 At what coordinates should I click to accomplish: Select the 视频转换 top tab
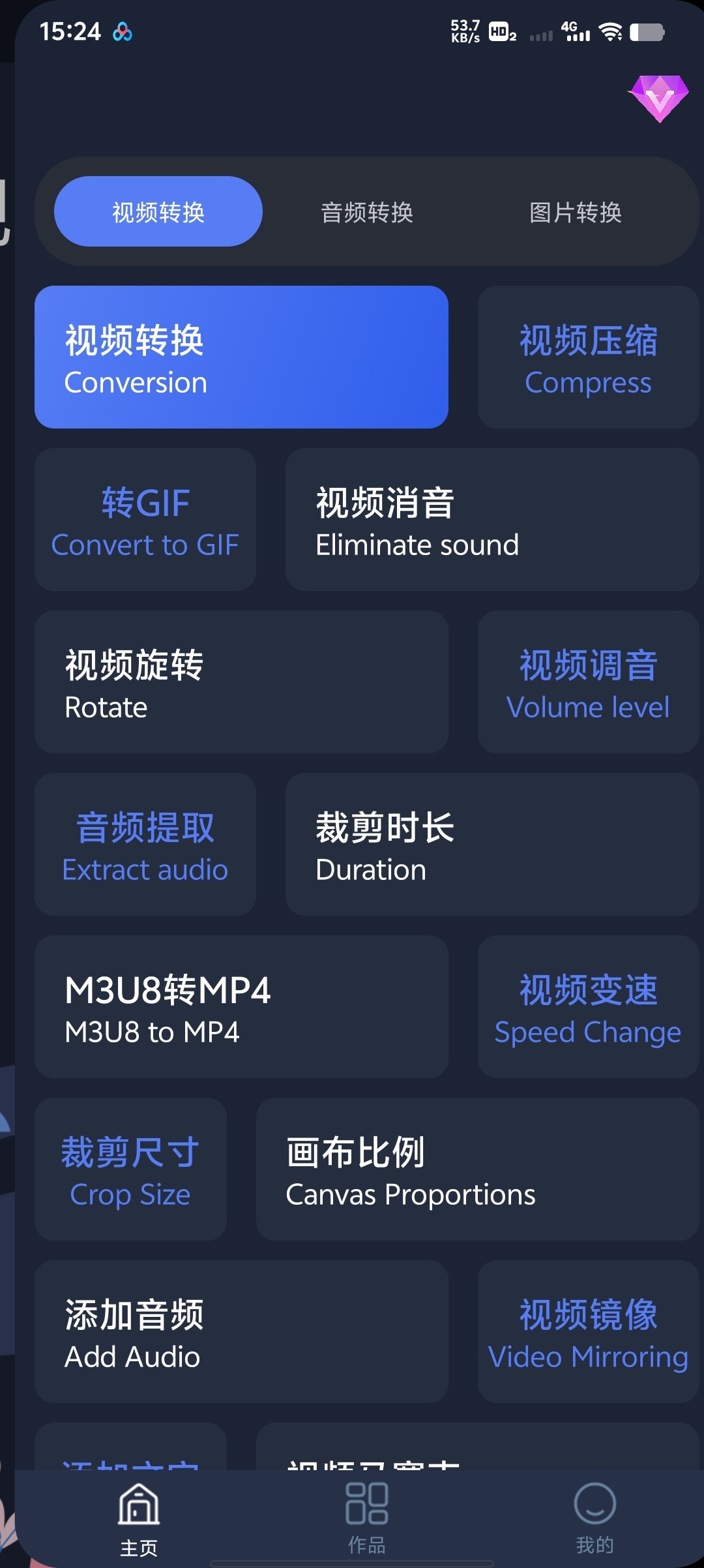(x=158, y=212)
